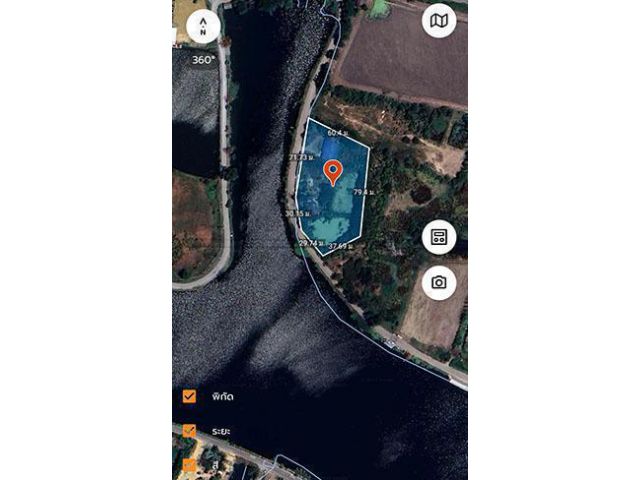Select the red location pin on the plot

334,171
